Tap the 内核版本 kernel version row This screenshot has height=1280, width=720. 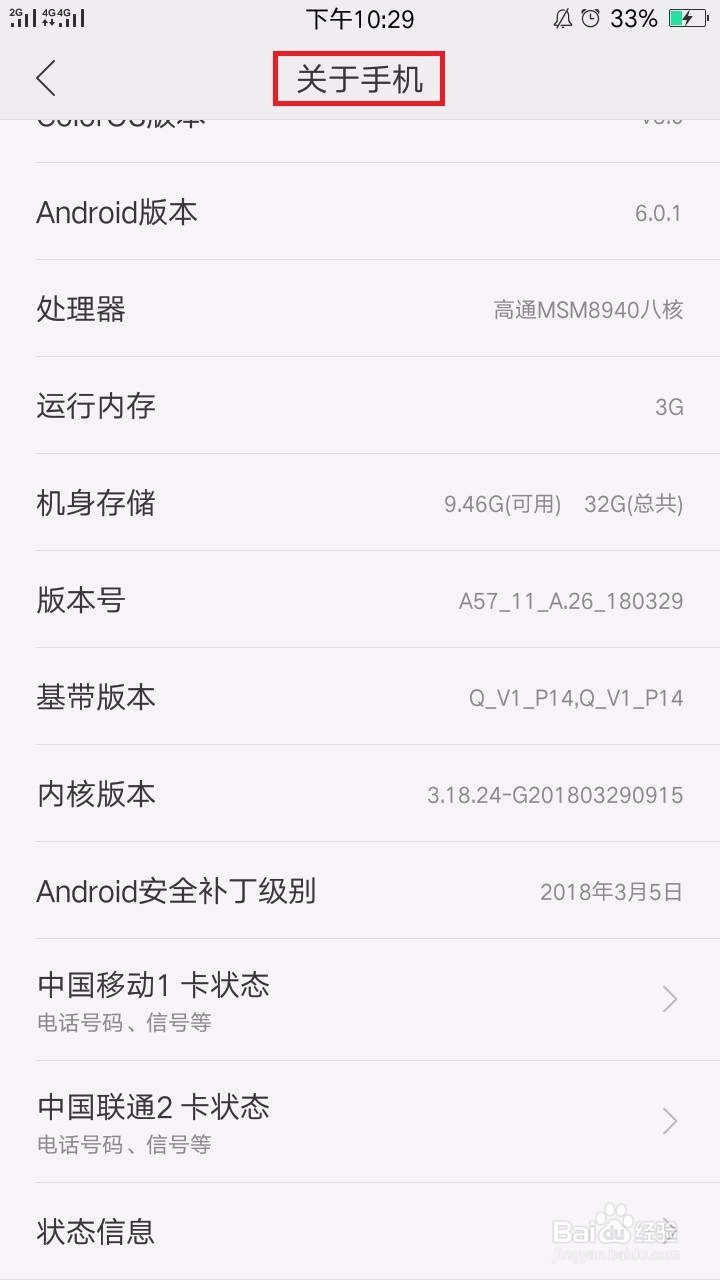point(360,793)
